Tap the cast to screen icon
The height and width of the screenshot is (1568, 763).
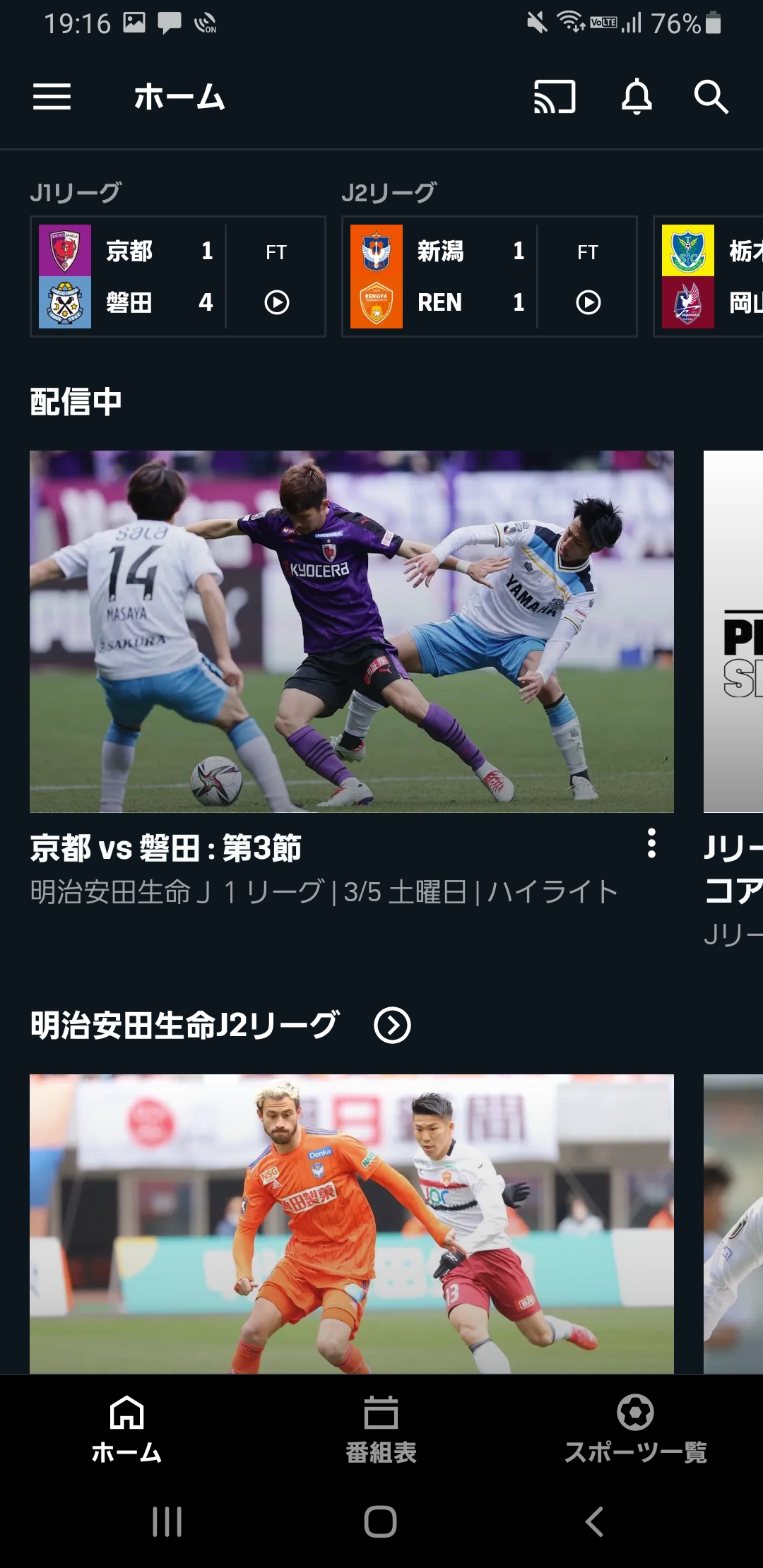[555, 97]
